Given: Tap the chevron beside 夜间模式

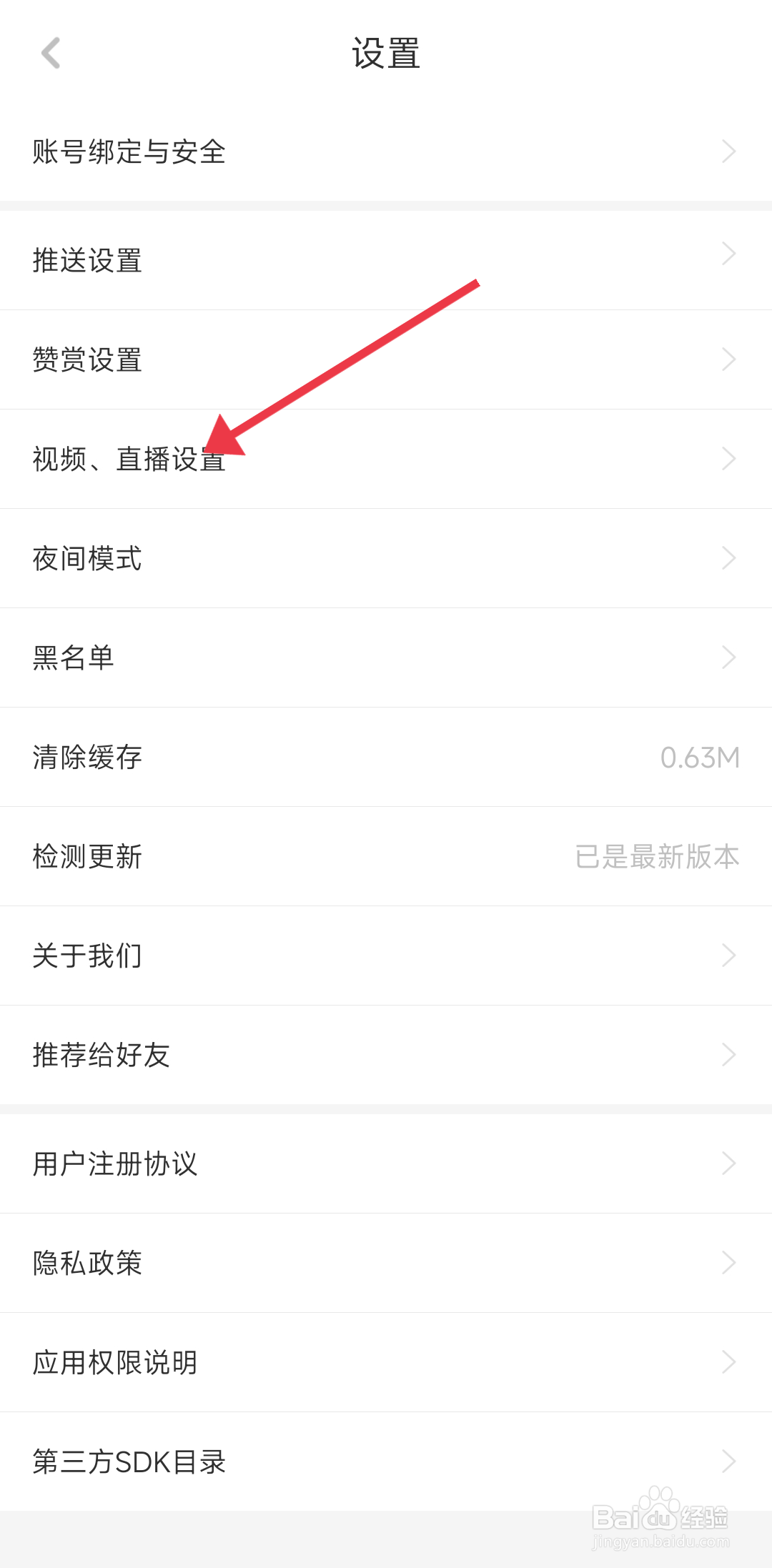Looking at the screenshot, I should coord(728,558).
